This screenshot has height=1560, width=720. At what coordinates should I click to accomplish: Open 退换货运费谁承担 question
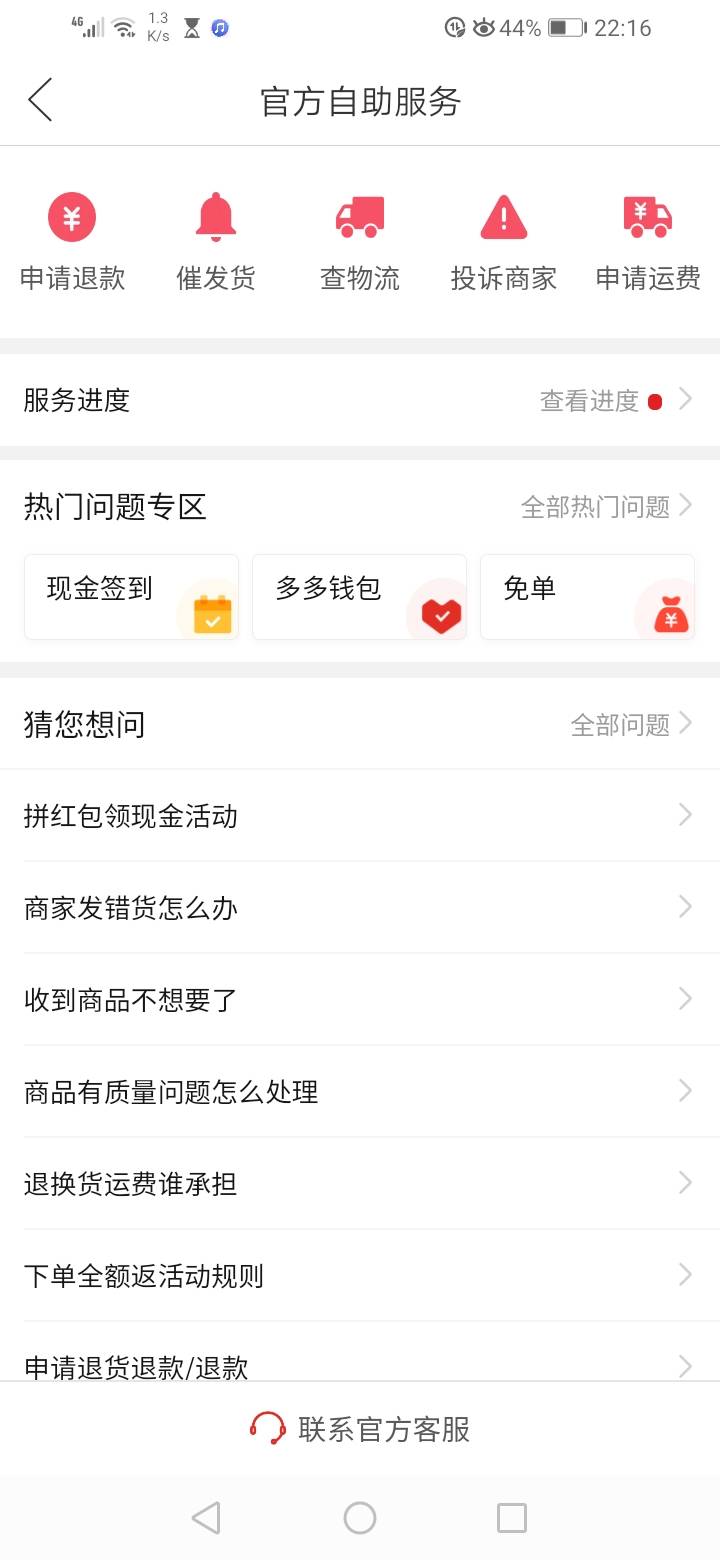[360, 1184]
